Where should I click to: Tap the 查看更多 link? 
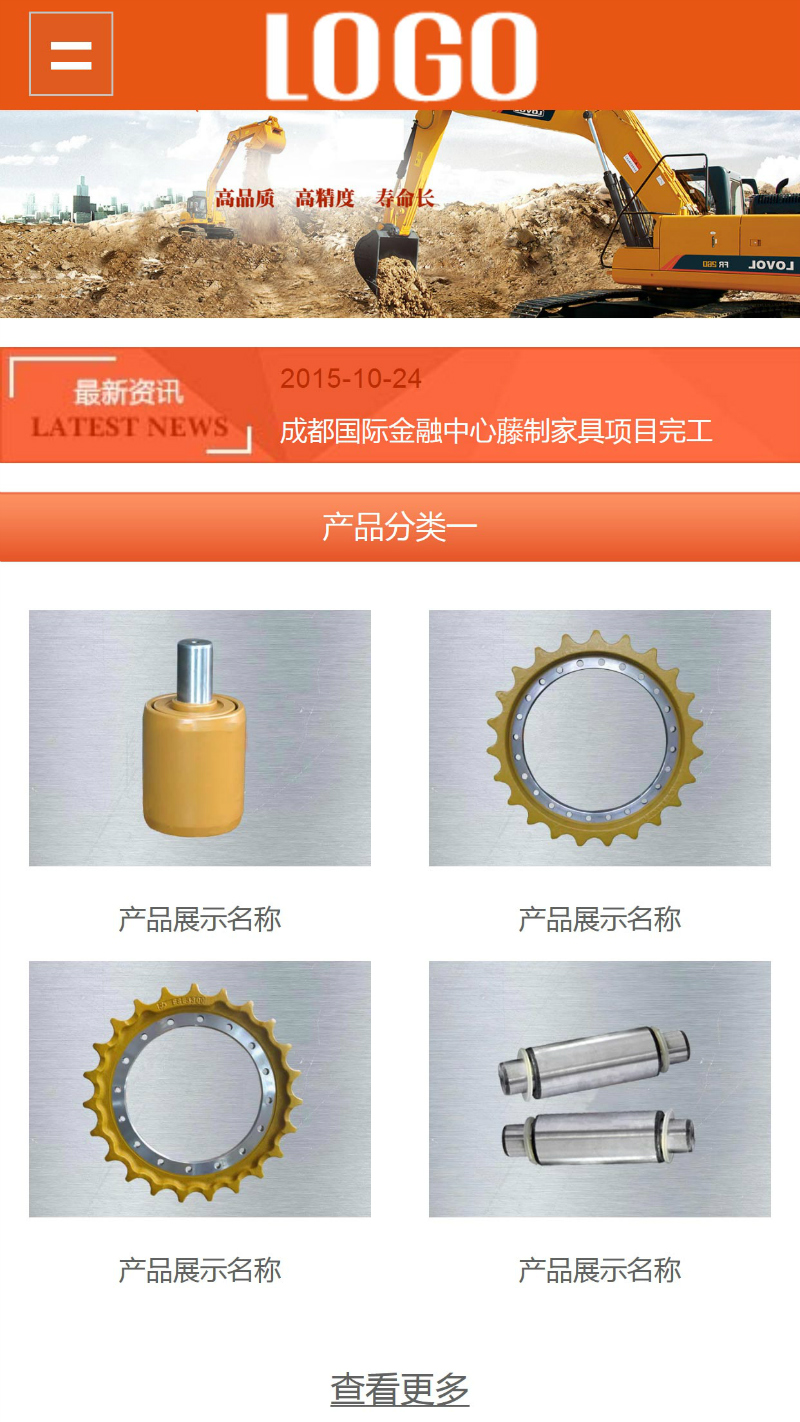[x=400, y=1389]
